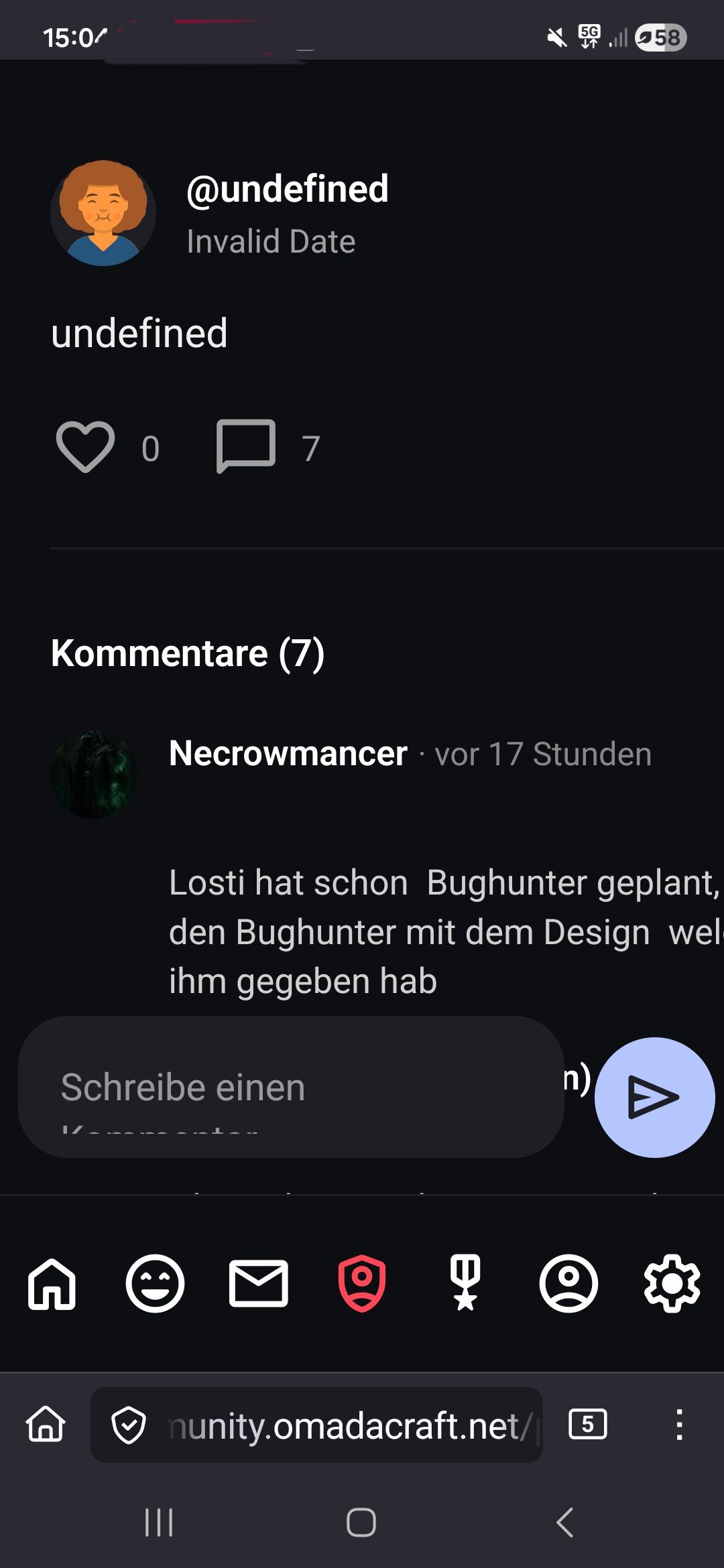The height and width of the screenshot is (1568, 724).
Task: Open settings via the gear icon
Action: (672, 1283)
